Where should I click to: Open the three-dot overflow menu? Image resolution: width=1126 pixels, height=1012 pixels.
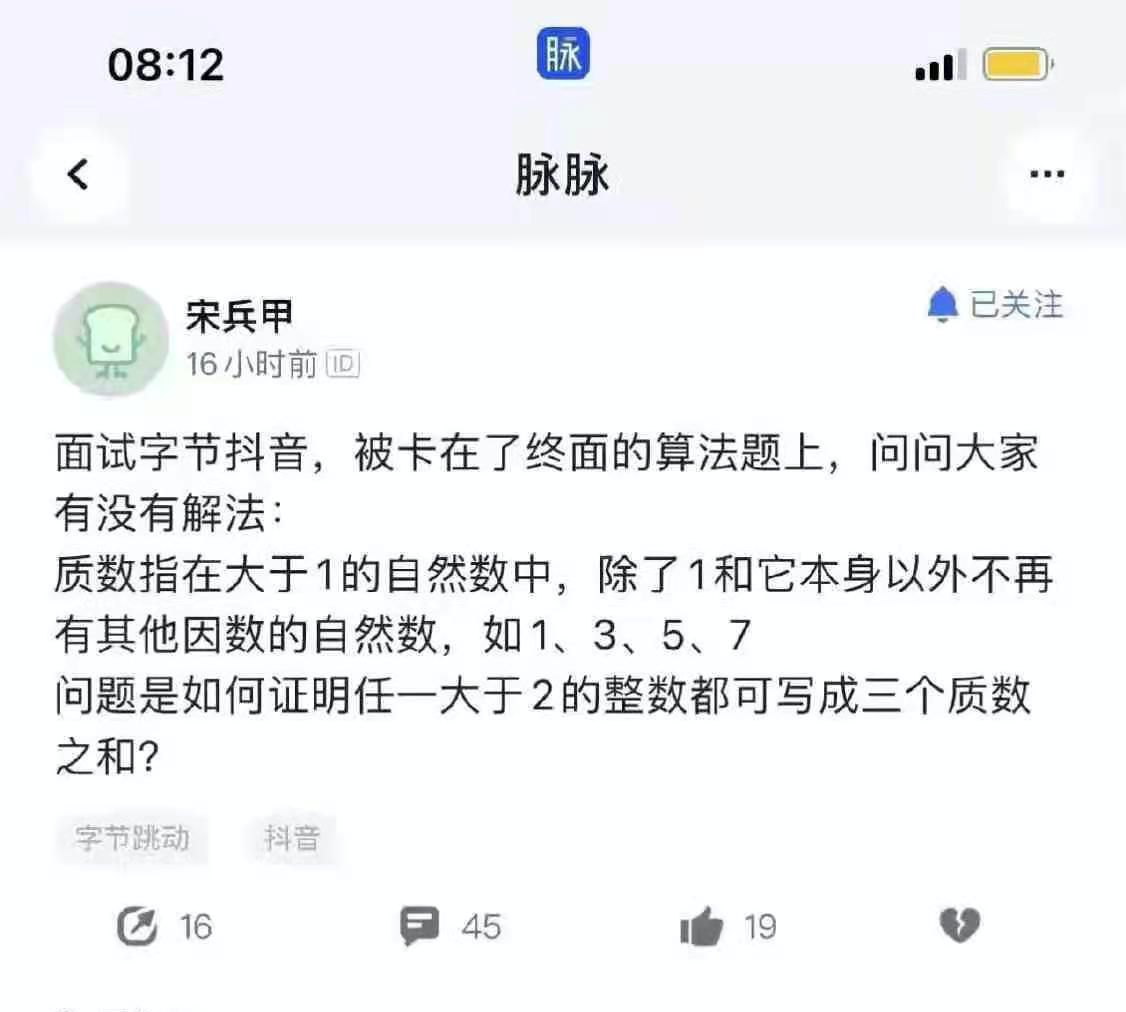1046,174
